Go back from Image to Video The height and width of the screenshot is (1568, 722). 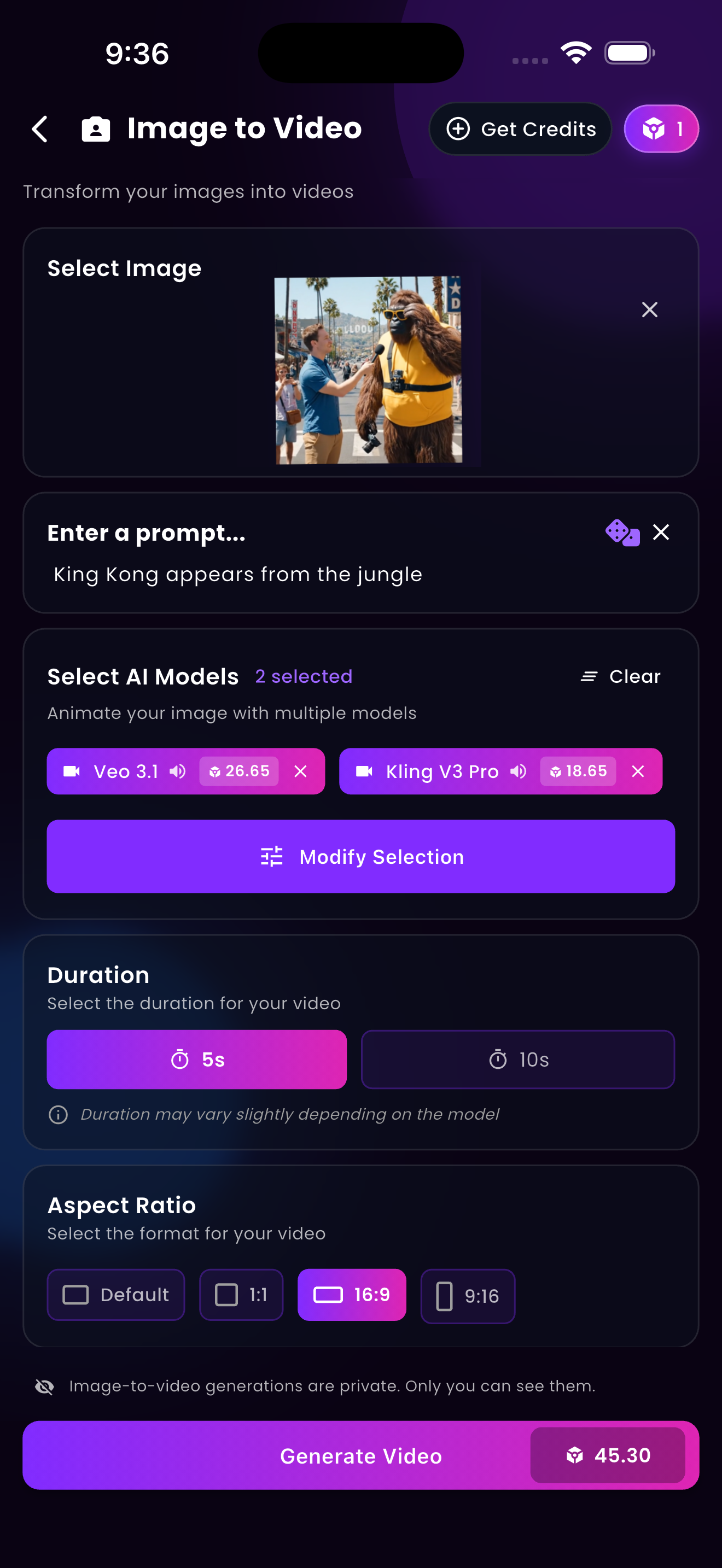[x=40, y=129]
